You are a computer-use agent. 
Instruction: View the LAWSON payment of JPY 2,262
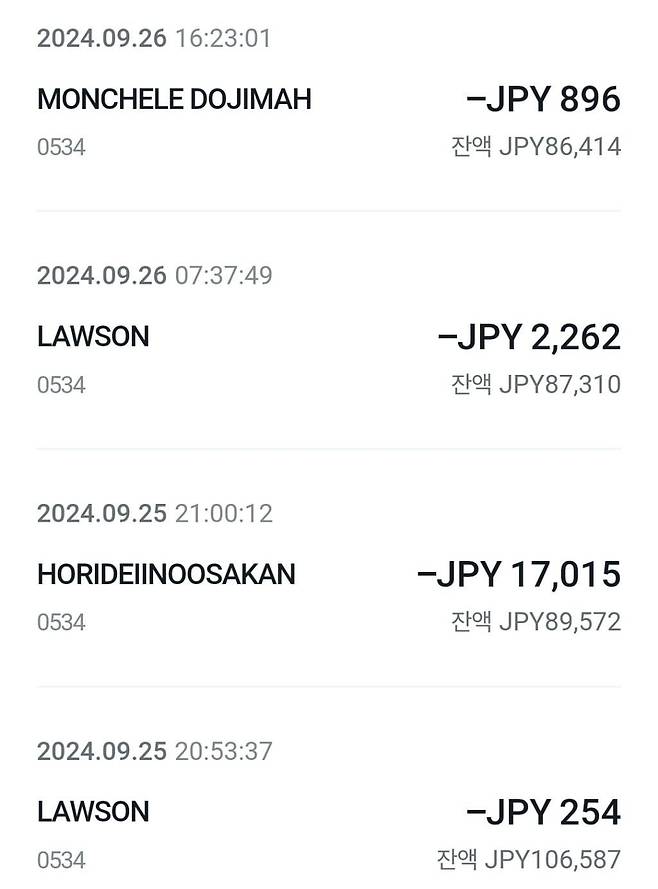pos(328,337)
